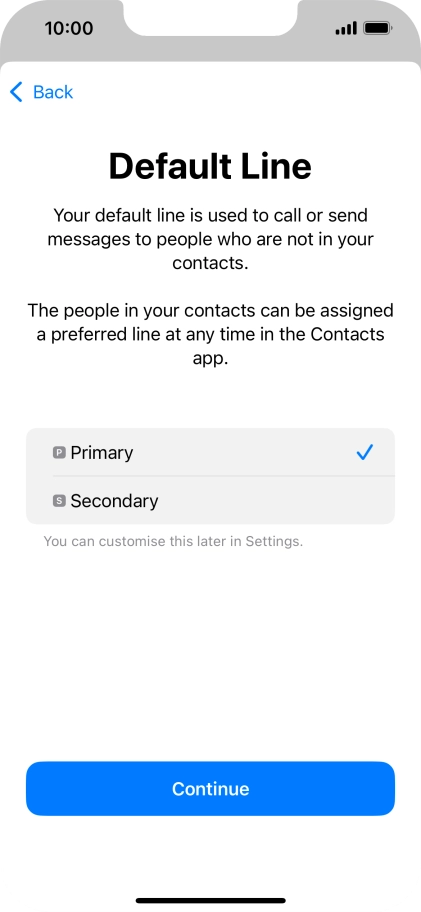Select Primary as the default line
Screen dimensions: 421x912
(210, 453)
